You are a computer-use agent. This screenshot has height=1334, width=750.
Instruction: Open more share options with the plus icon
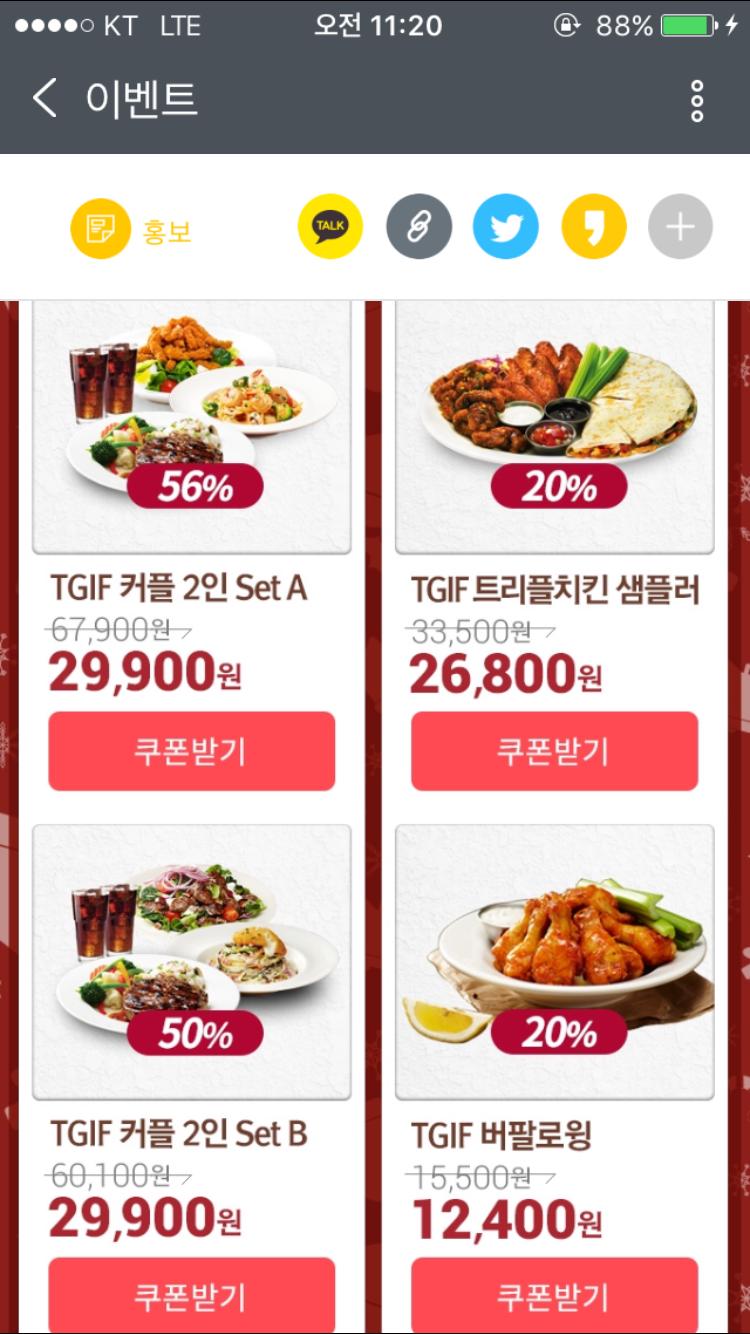(680, 227)
